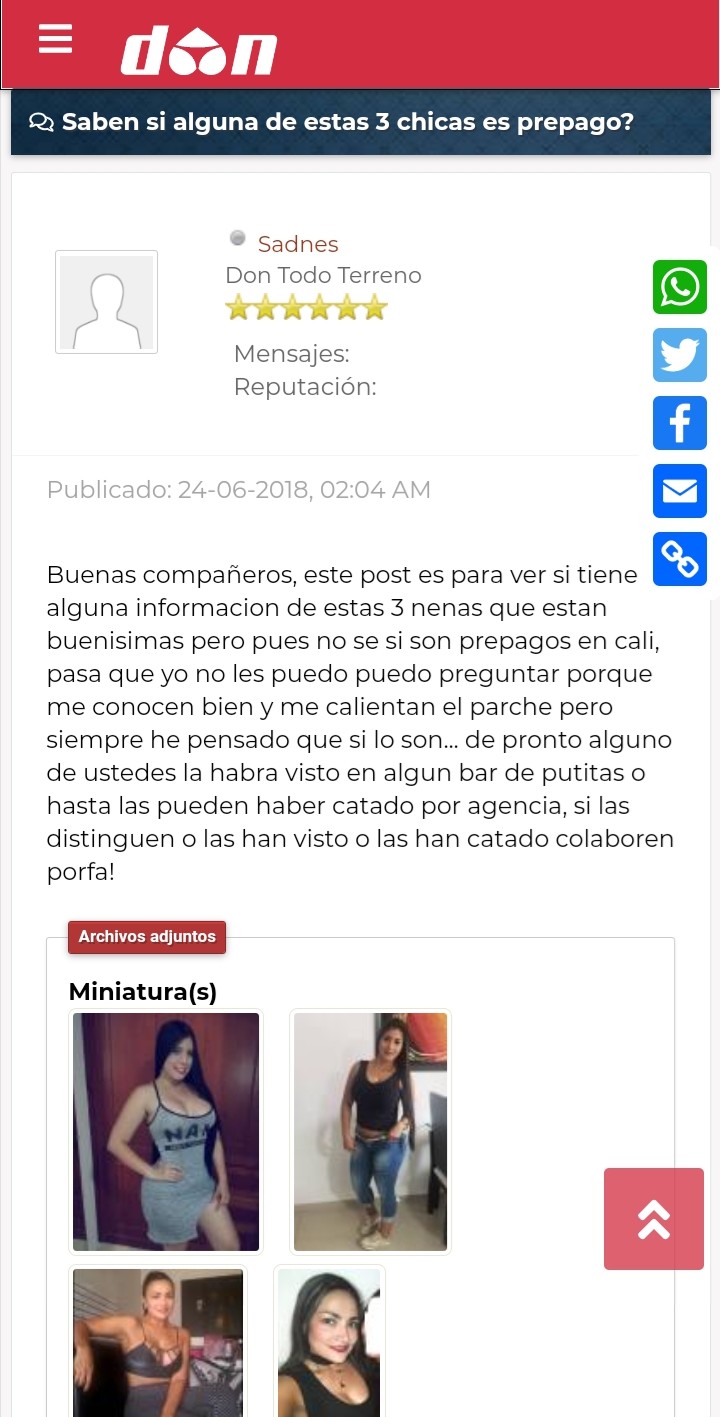Jump back to top with the double-arrow button

point(653,1219)
